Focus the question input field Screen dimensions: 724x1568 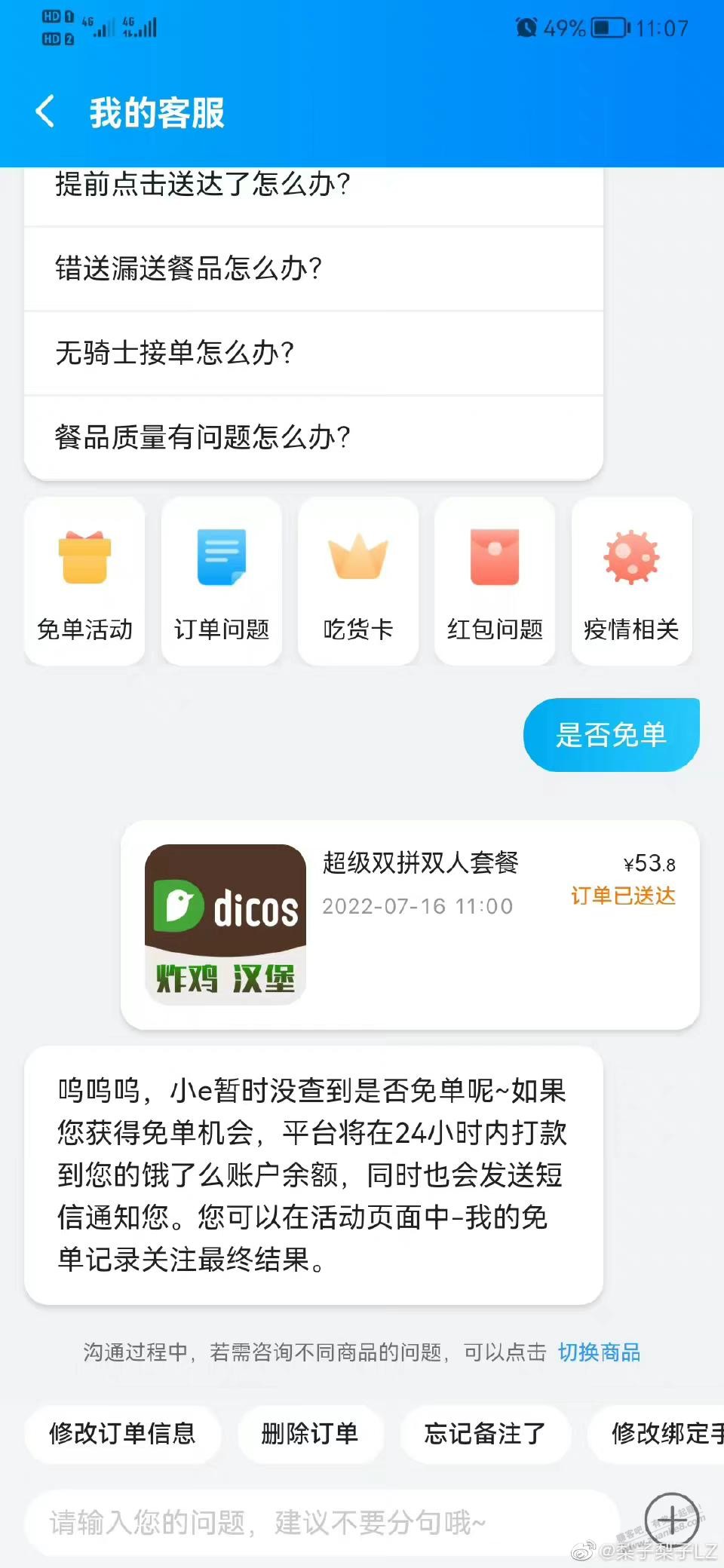[323, 1523]
